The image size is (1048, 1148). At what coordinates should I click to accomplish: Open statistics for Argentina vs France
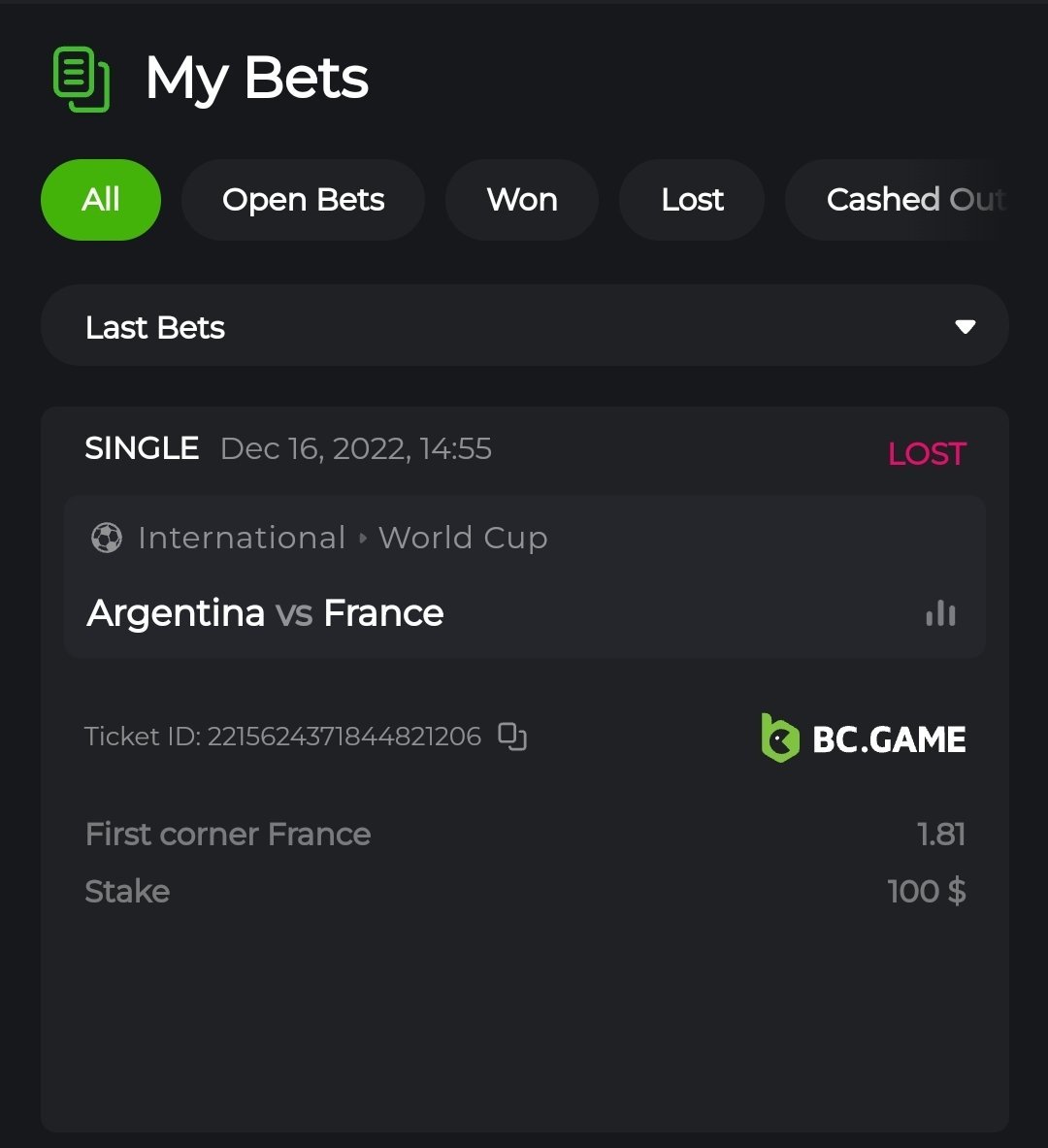pos(940,613)
